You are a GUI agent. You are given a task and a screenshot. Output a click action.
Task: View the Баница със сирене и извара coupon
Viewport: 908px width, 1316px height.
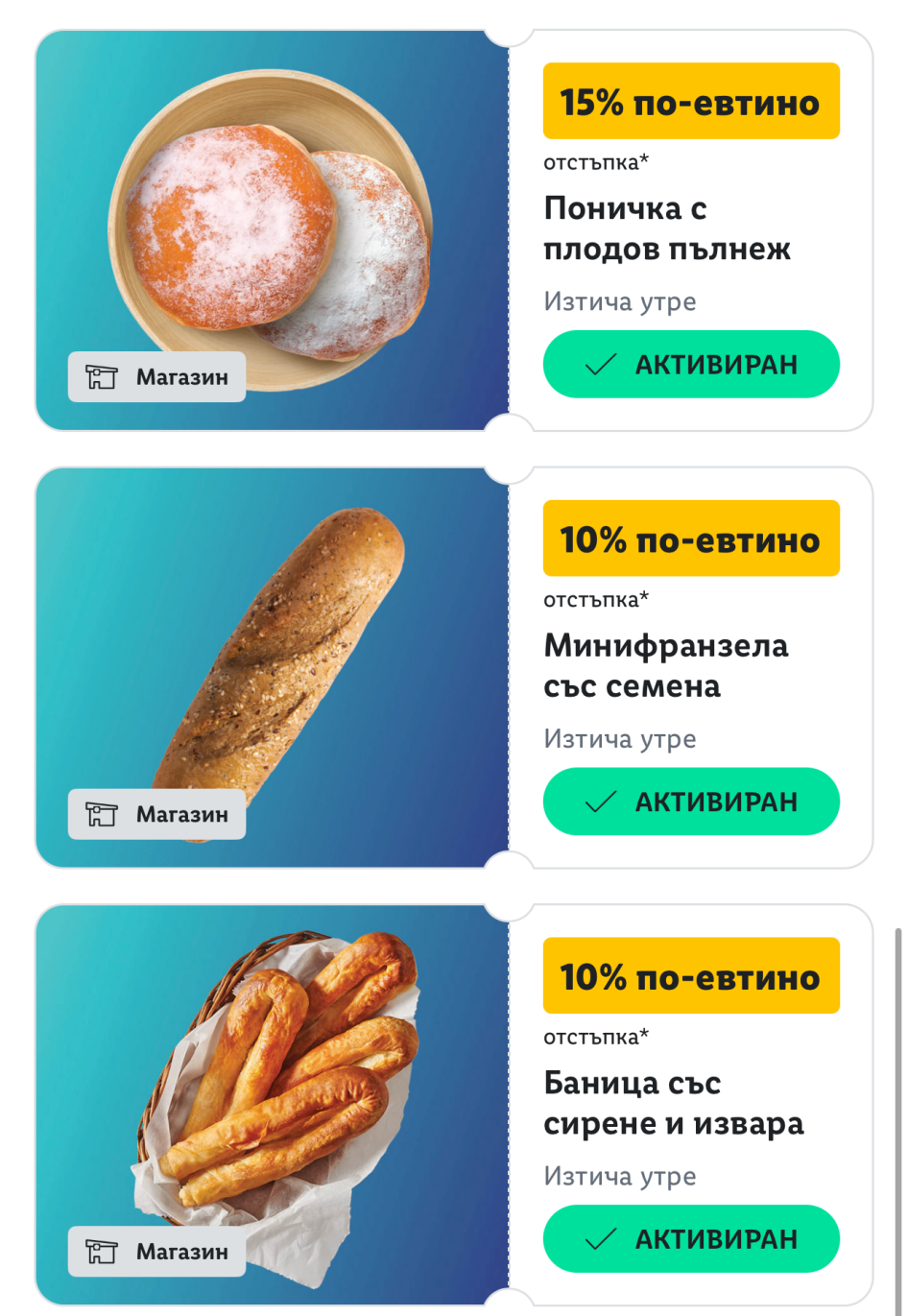click(454, 1105)
